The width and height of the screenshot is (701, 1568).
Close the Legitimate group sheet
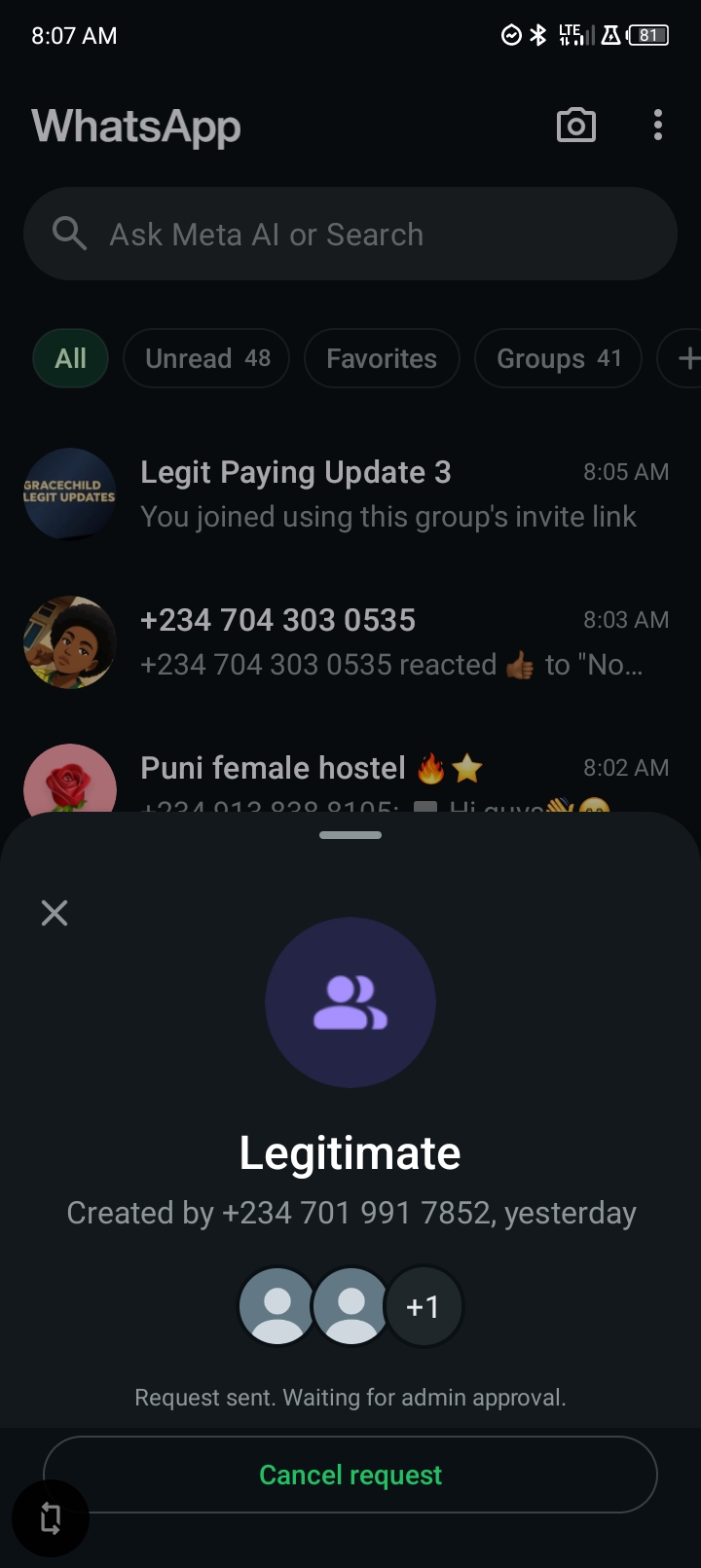point(55,912)
